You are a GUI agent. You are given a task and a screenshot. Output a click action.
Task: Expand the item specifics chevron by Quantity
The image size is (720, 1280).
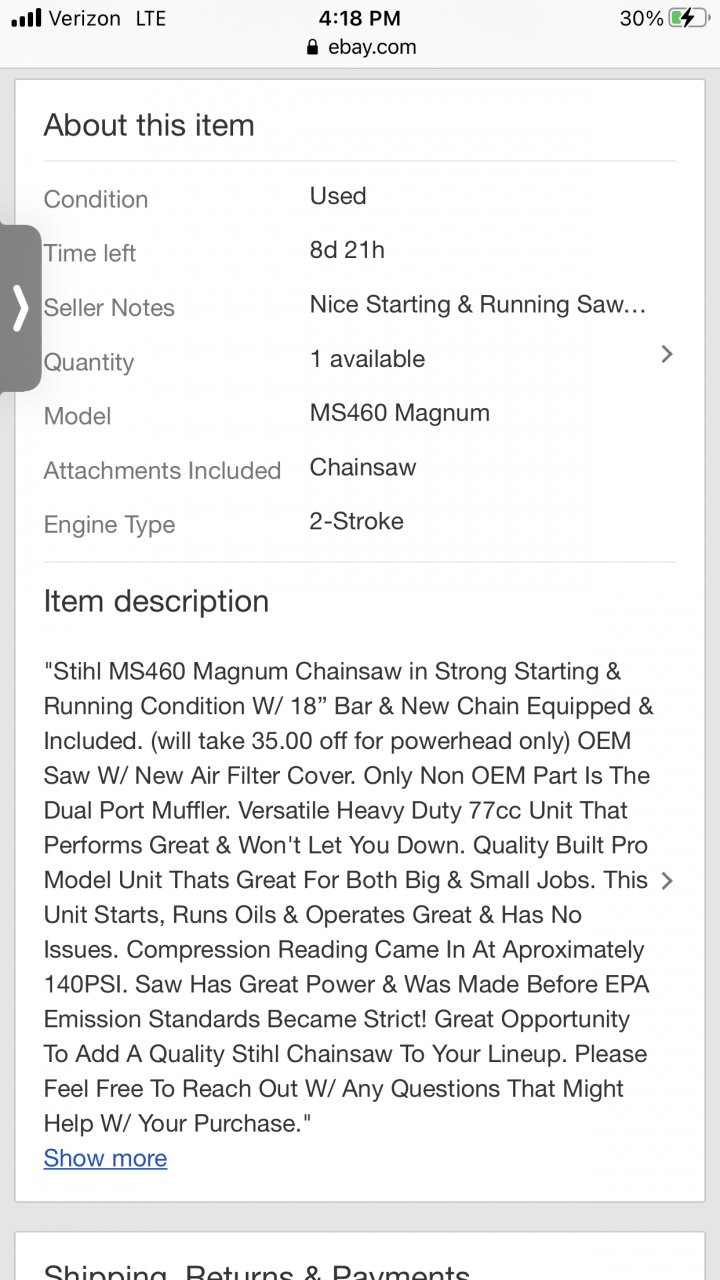(667, 354)
